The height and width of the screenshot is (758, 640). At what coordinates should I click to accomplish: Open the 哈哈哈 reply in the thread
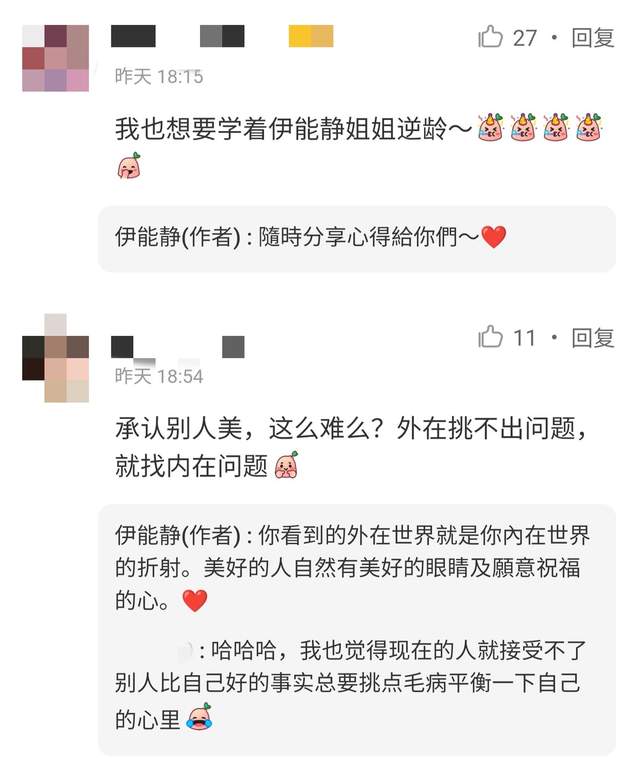point(350,685)
